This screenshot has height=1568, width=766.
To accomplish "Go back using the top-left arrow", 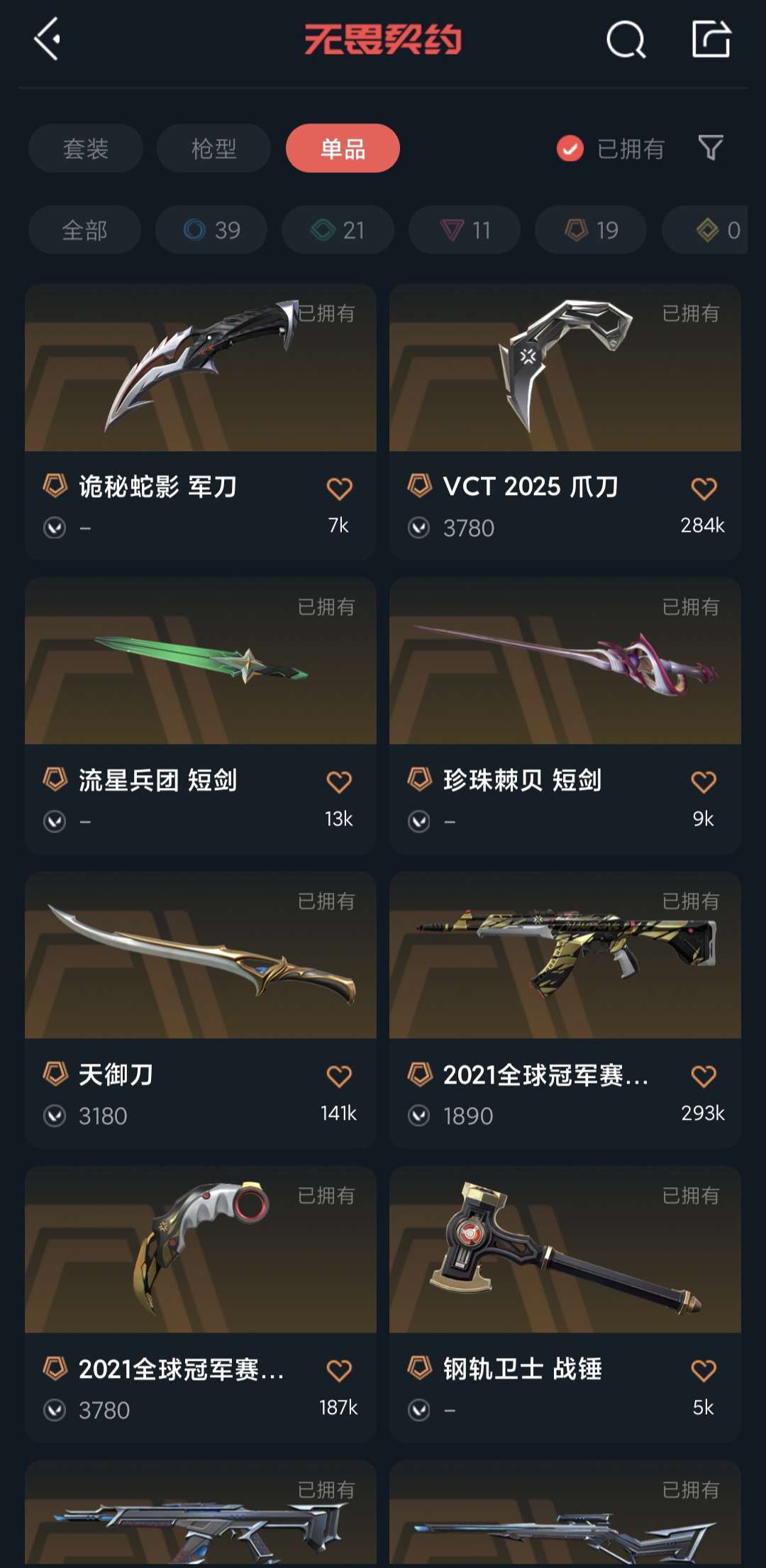I will pos(47,39).
